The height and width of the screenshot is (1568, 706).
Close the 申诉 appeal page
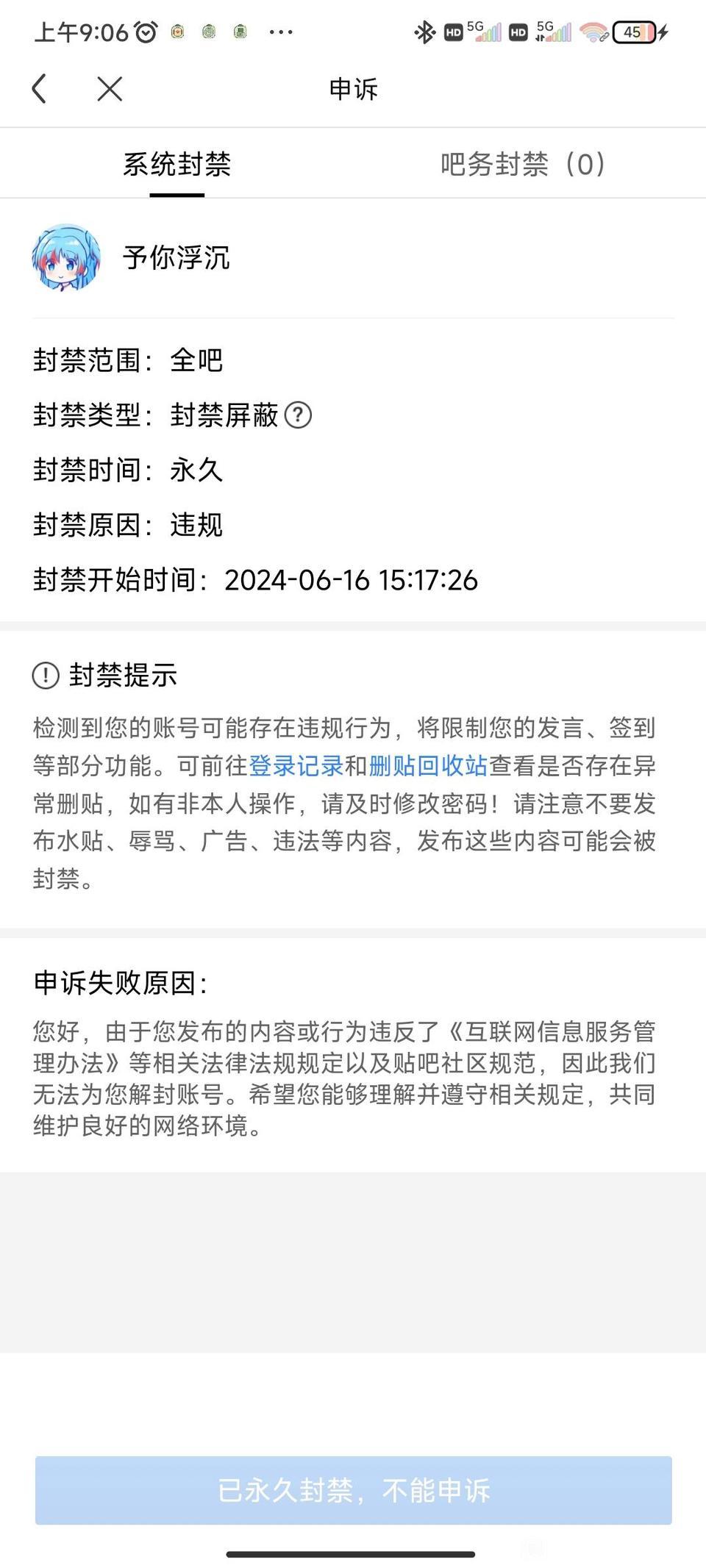110,89
